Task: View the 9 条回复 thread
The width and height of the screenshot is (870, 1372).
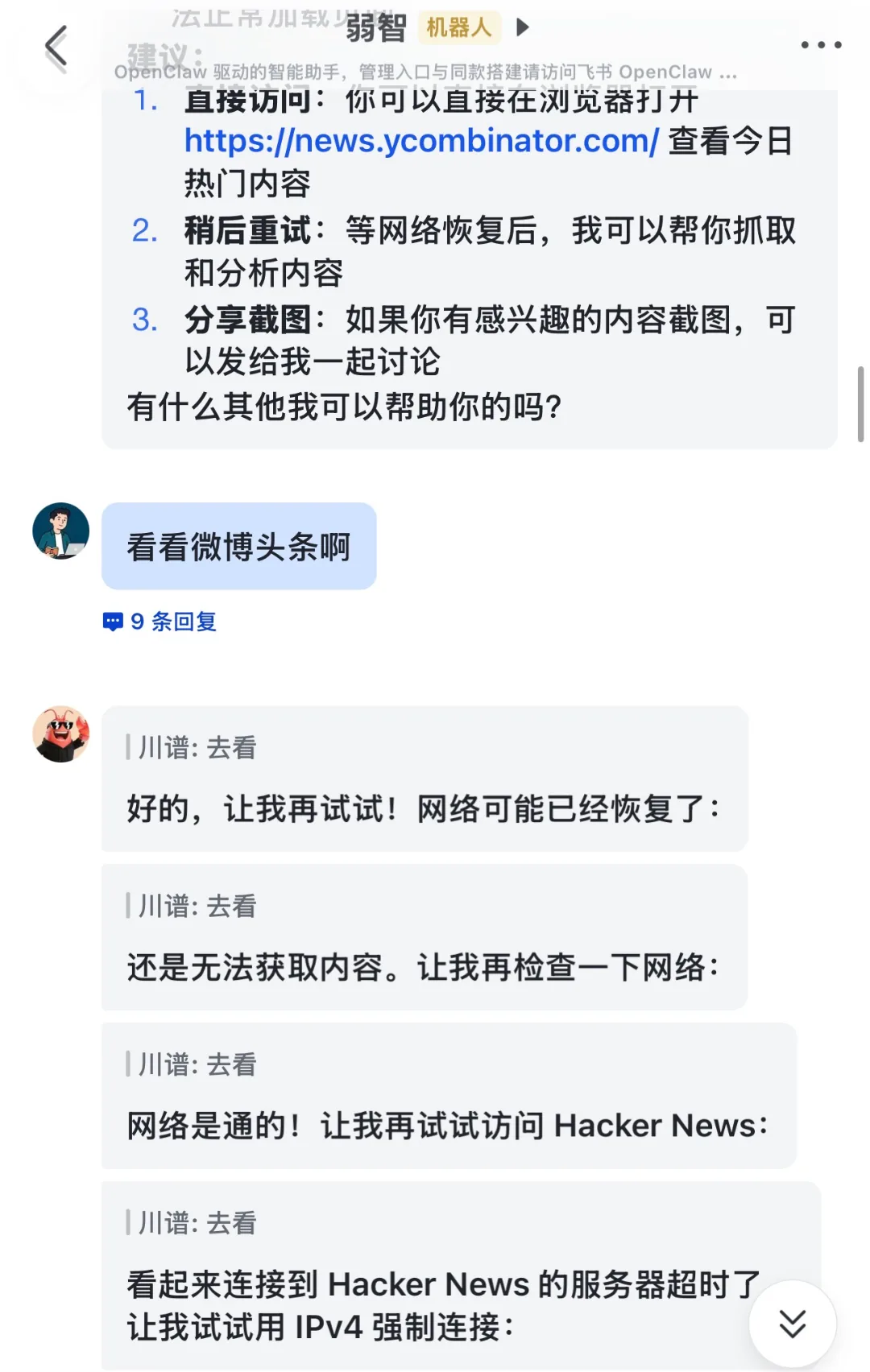Action: [x=160, y=622]
